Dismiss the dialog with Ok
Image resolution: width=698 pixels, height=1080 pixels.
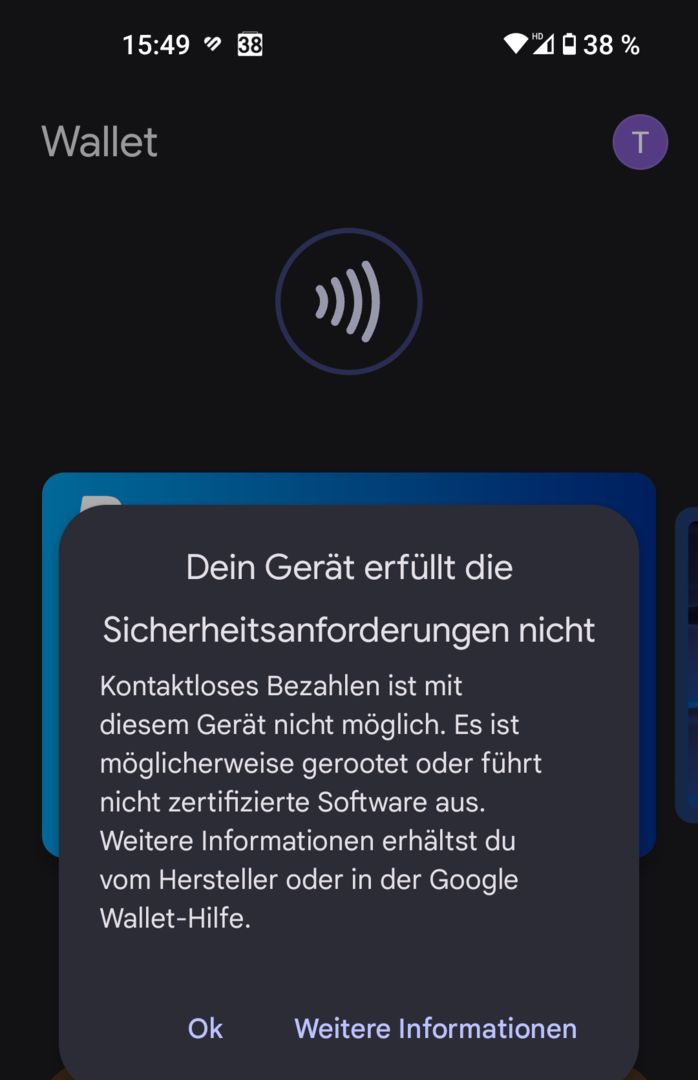[205, 1028]
